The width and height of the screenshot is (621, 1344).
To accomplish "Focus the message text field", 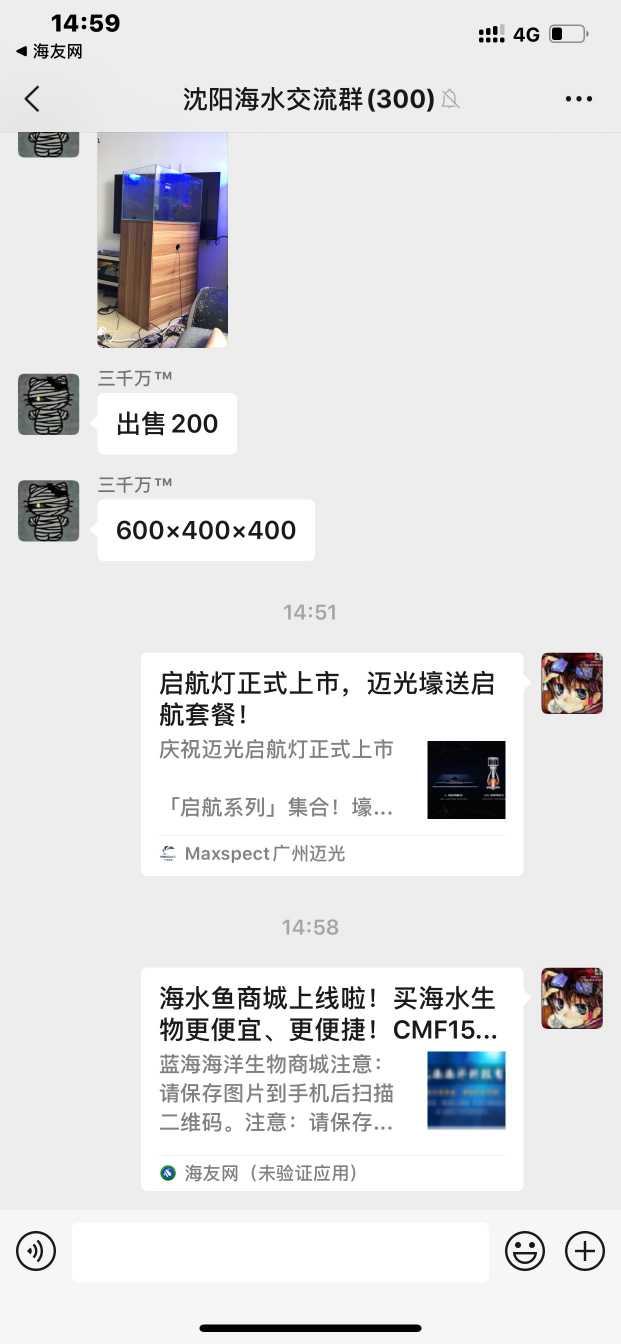I will click(x=280, y=1251).
